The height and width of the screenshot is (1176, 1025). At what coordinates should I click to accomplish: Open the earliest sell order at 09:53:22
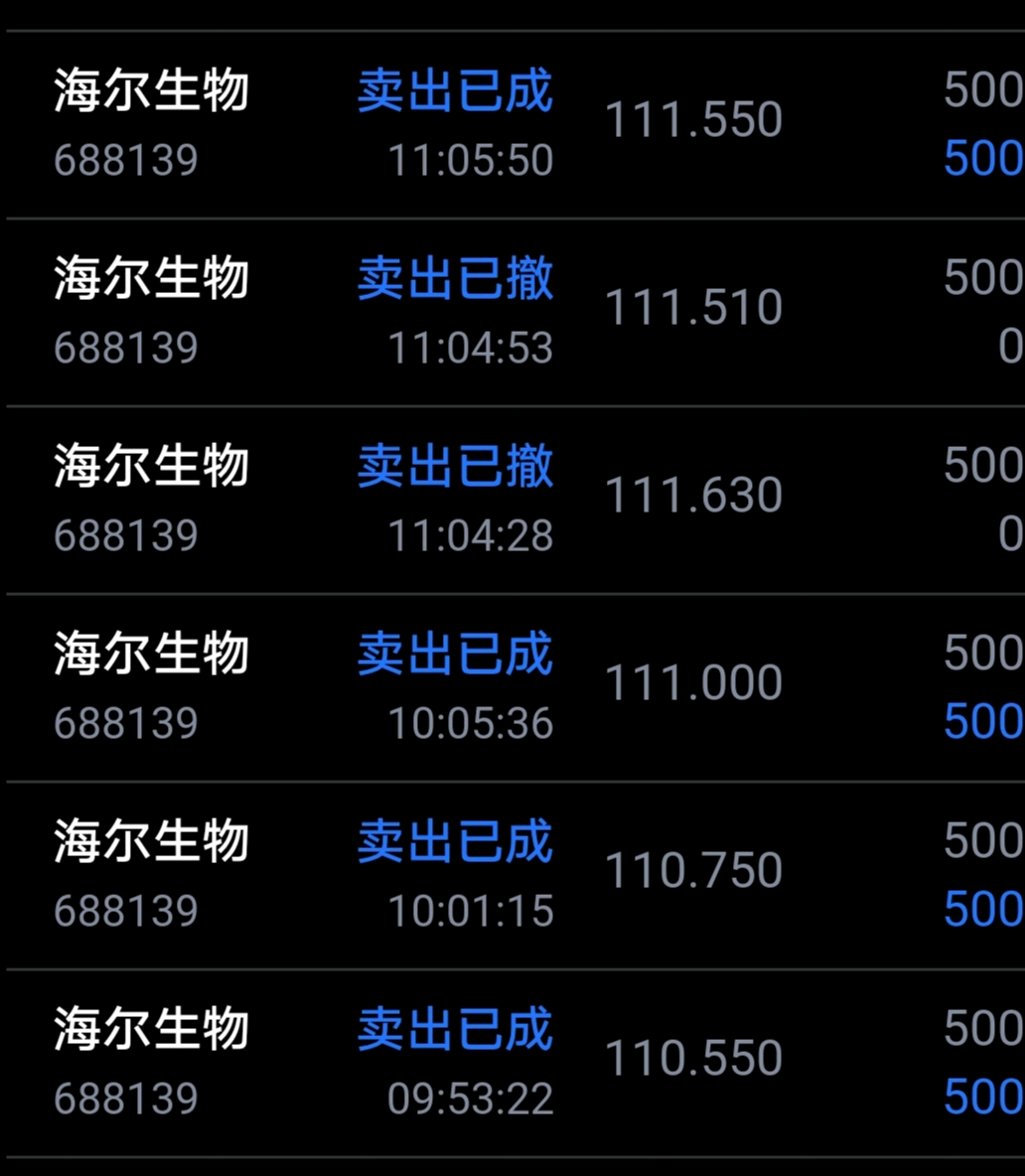pos(454,1058)
